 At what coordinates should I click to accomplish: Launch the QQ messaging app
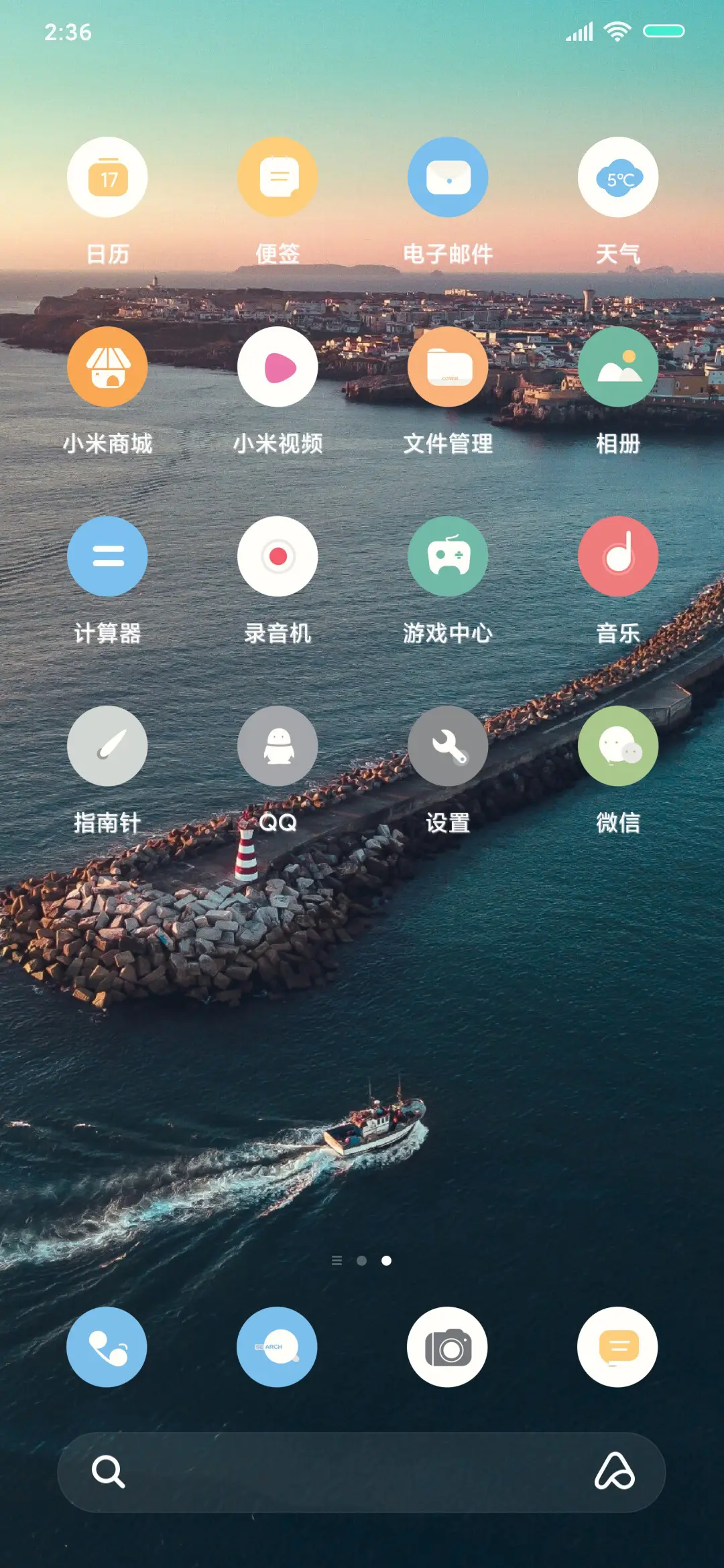pos(278,746)
